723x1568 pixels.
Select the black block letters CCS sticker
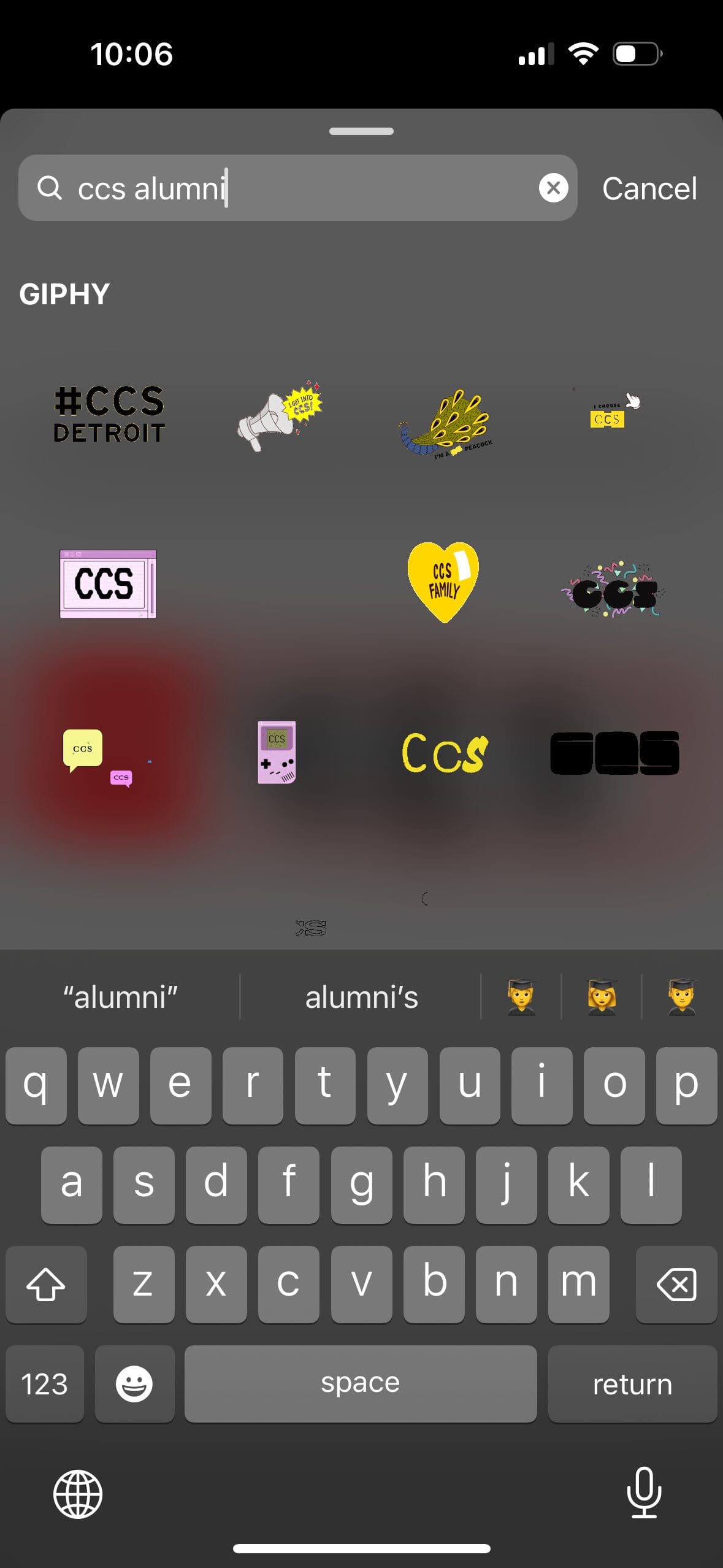(x=614, y=753)
